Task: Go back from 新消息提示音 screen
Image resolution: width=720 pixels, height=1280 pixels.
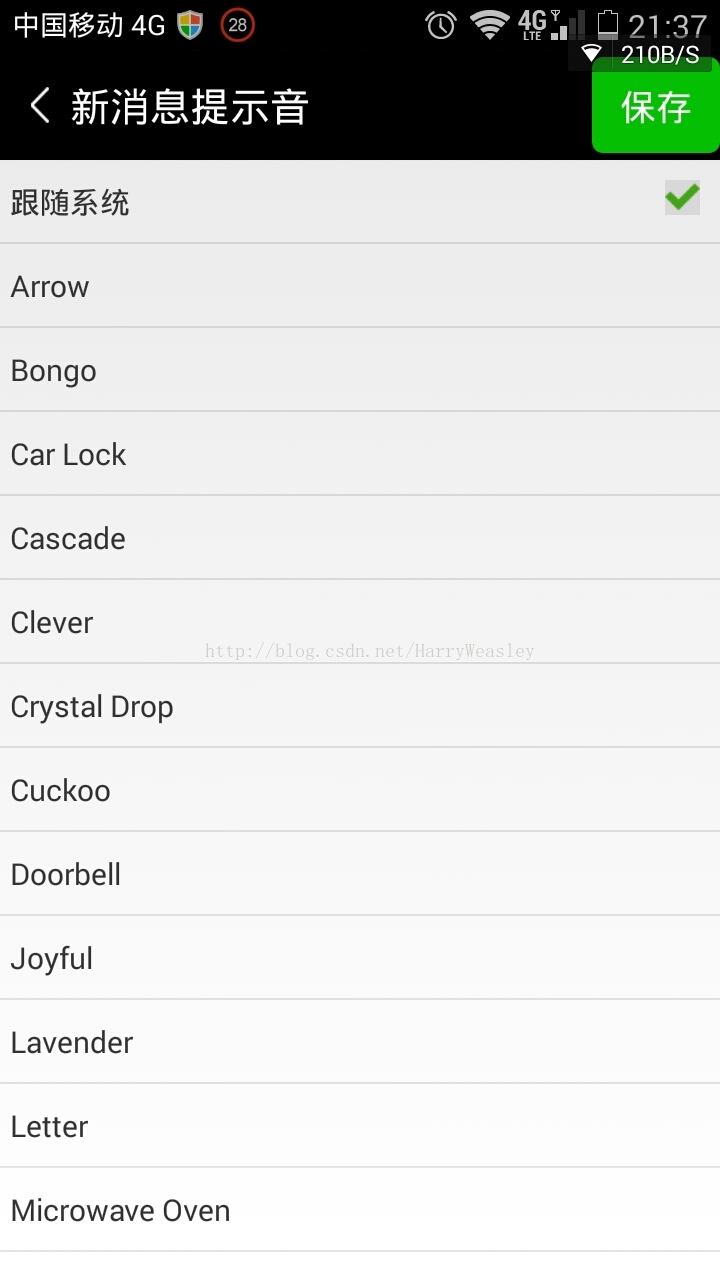Action: click(40, 106)
